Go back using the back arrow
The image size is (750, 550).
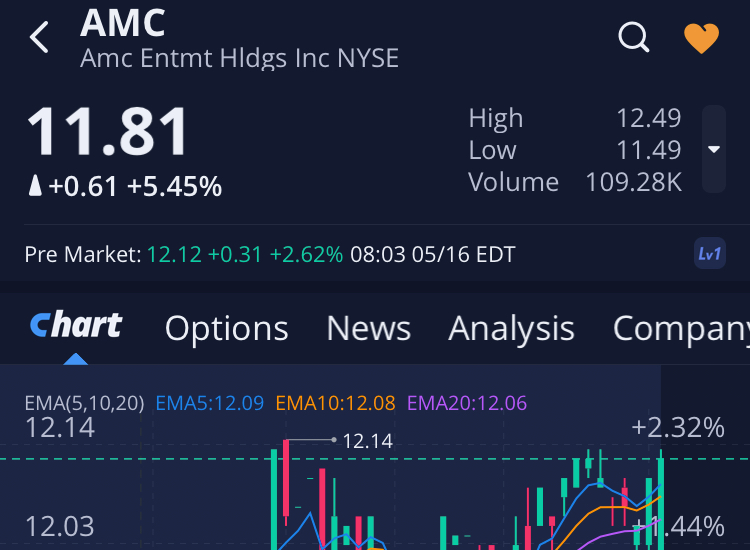pos(39,38)
